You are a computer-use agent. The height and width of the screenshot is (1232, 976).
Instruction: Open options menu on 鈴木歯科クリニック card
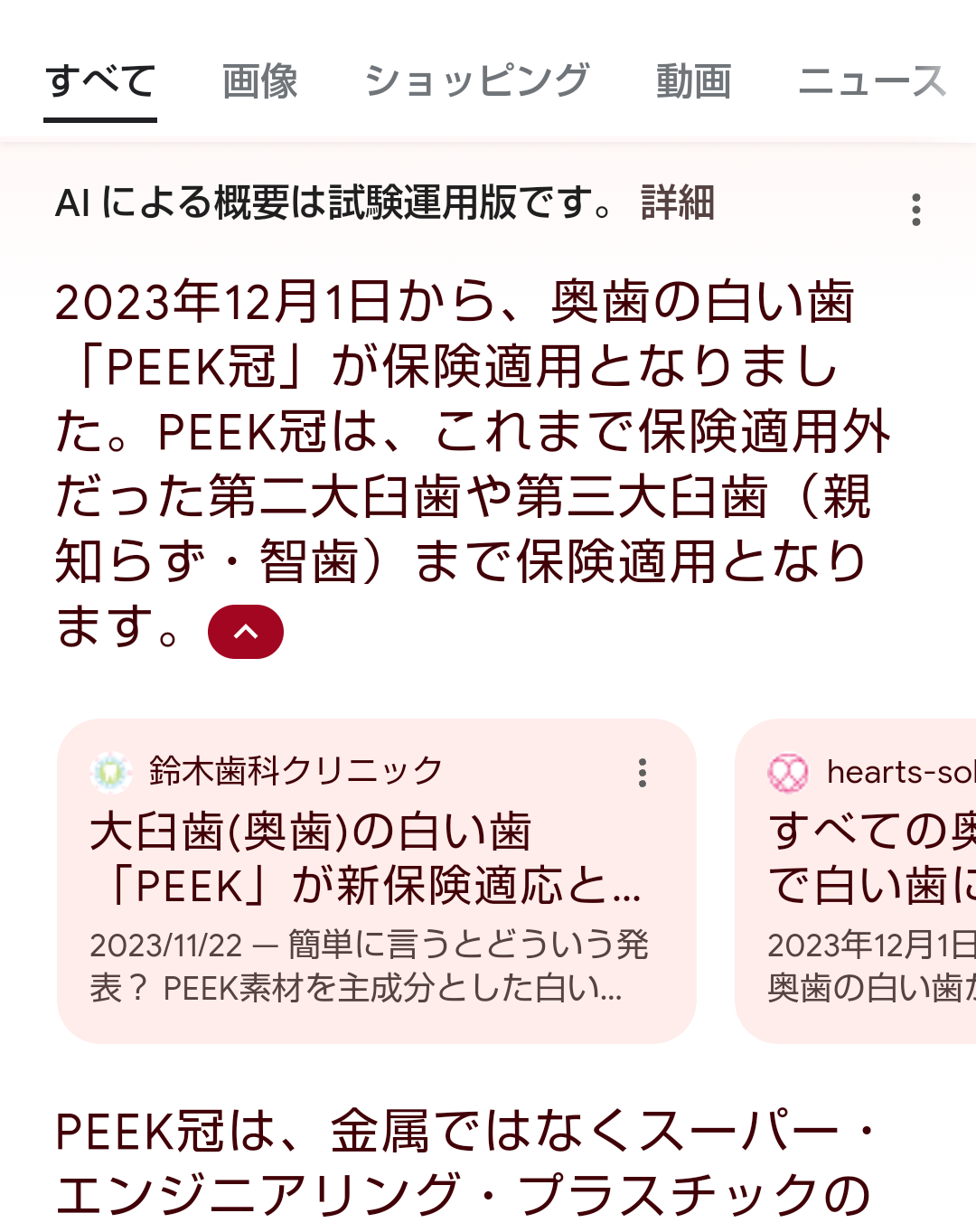coord(643,773)
